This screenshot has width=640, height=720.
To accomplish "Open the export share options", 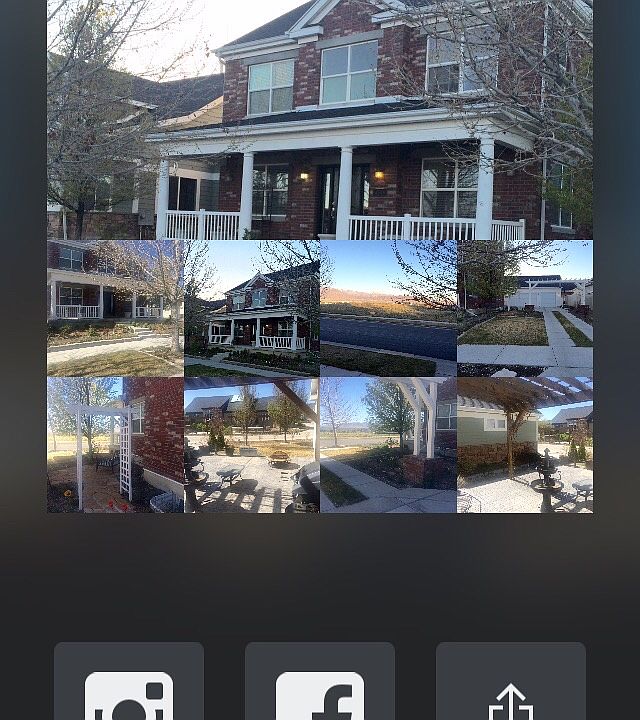I will point(510,687).
